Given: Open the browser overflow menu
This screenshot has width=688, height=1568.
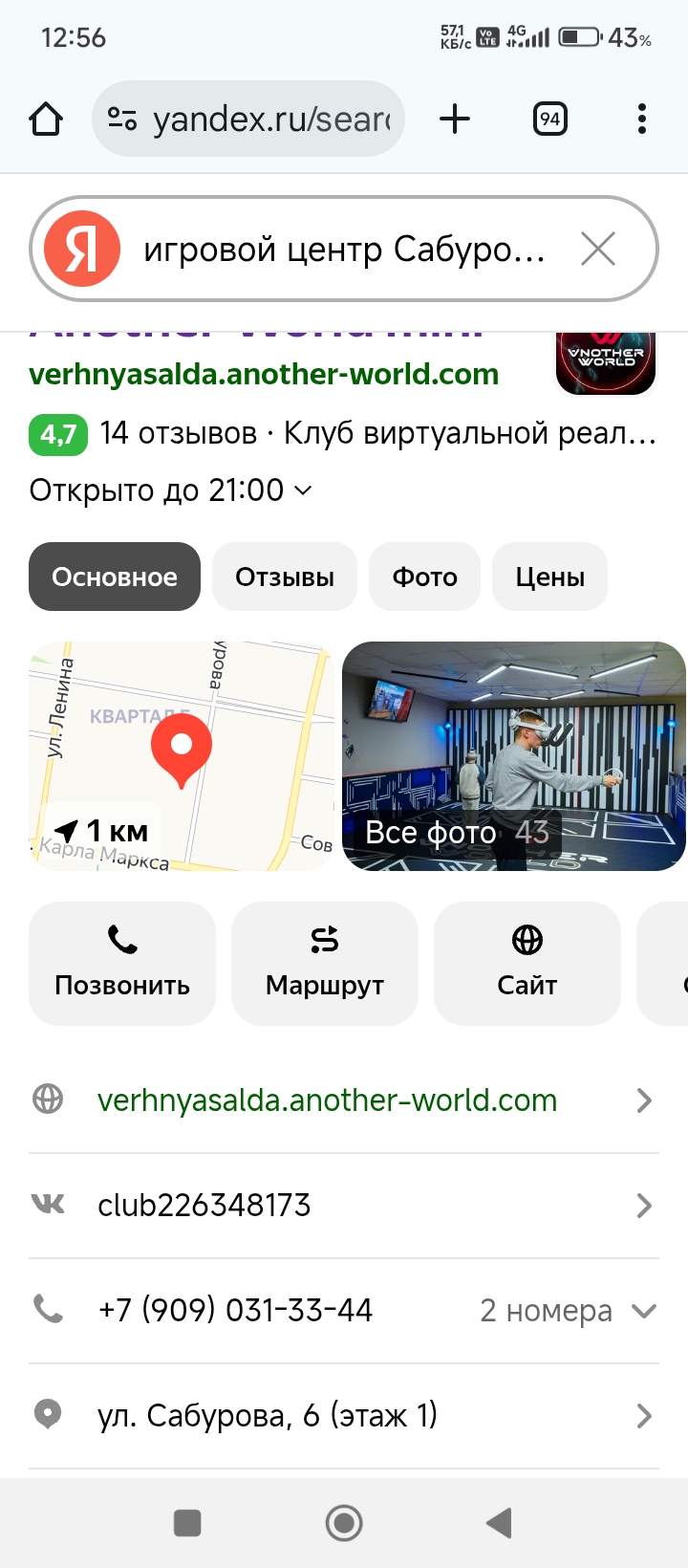Looking at the screenshot, I should click(x=642, y=119).
